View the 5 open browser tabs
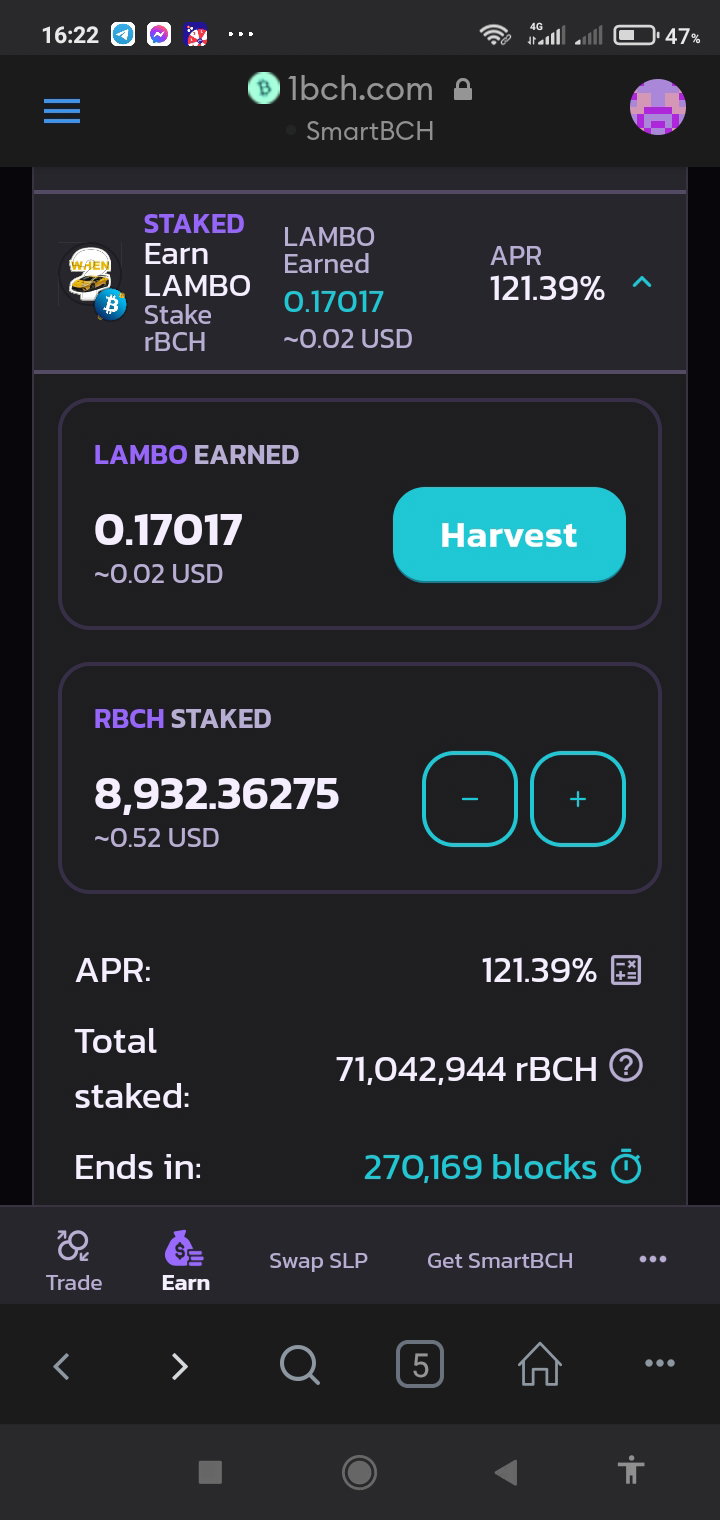 [420, 1365]
